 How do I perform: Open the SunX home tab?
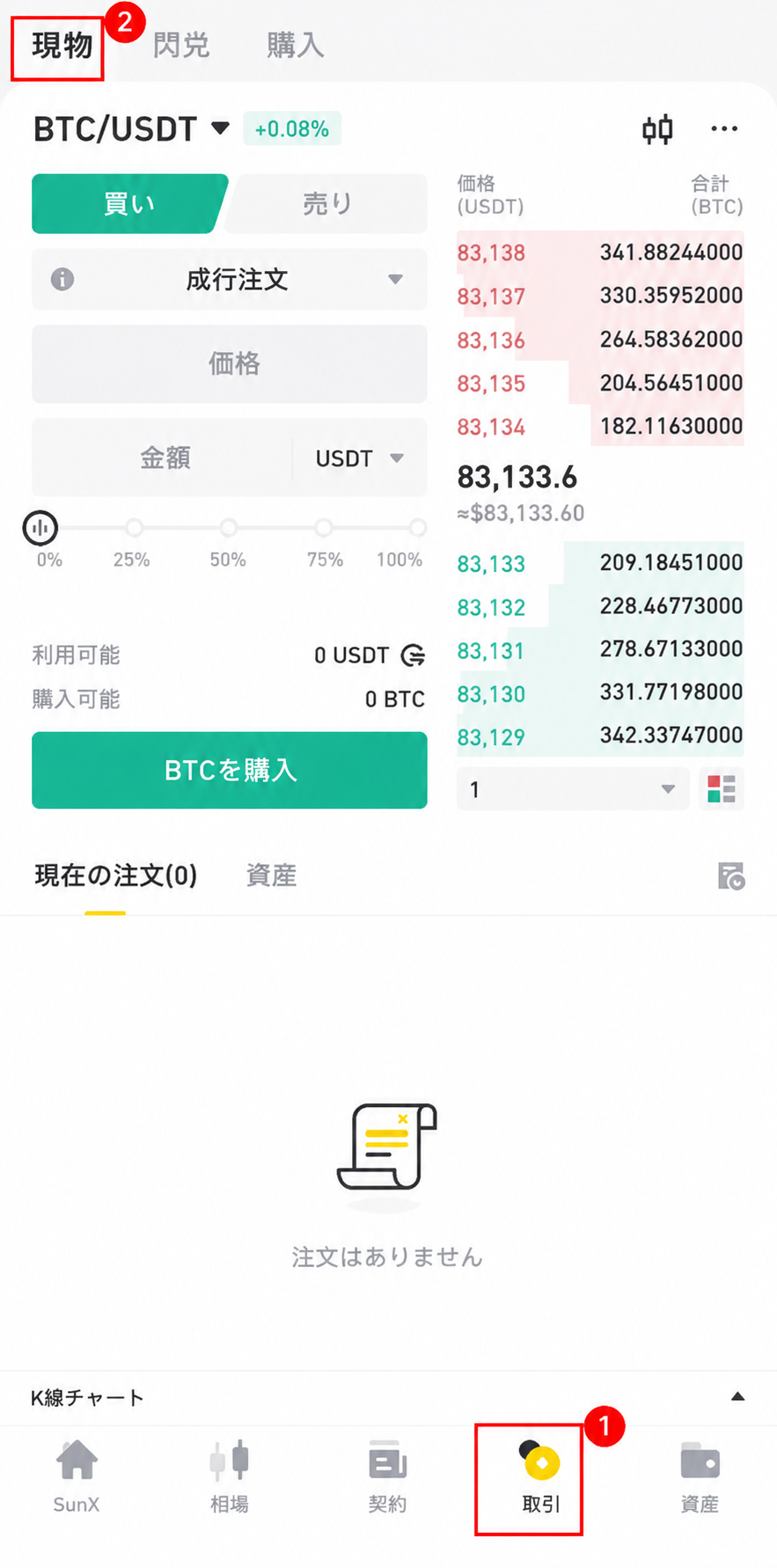coord(77,1477)
